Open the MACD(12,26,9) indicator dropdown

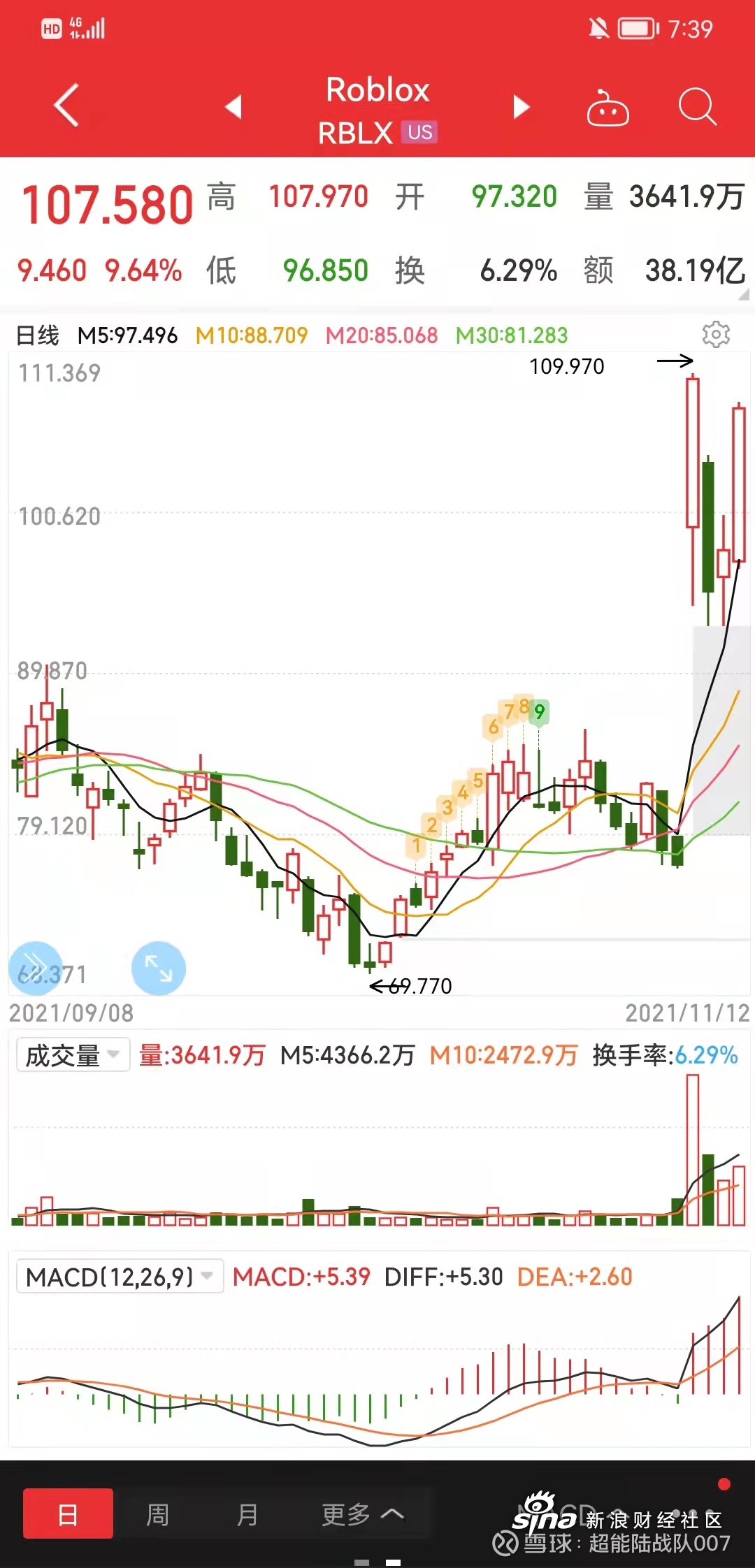click(120, 1277)
